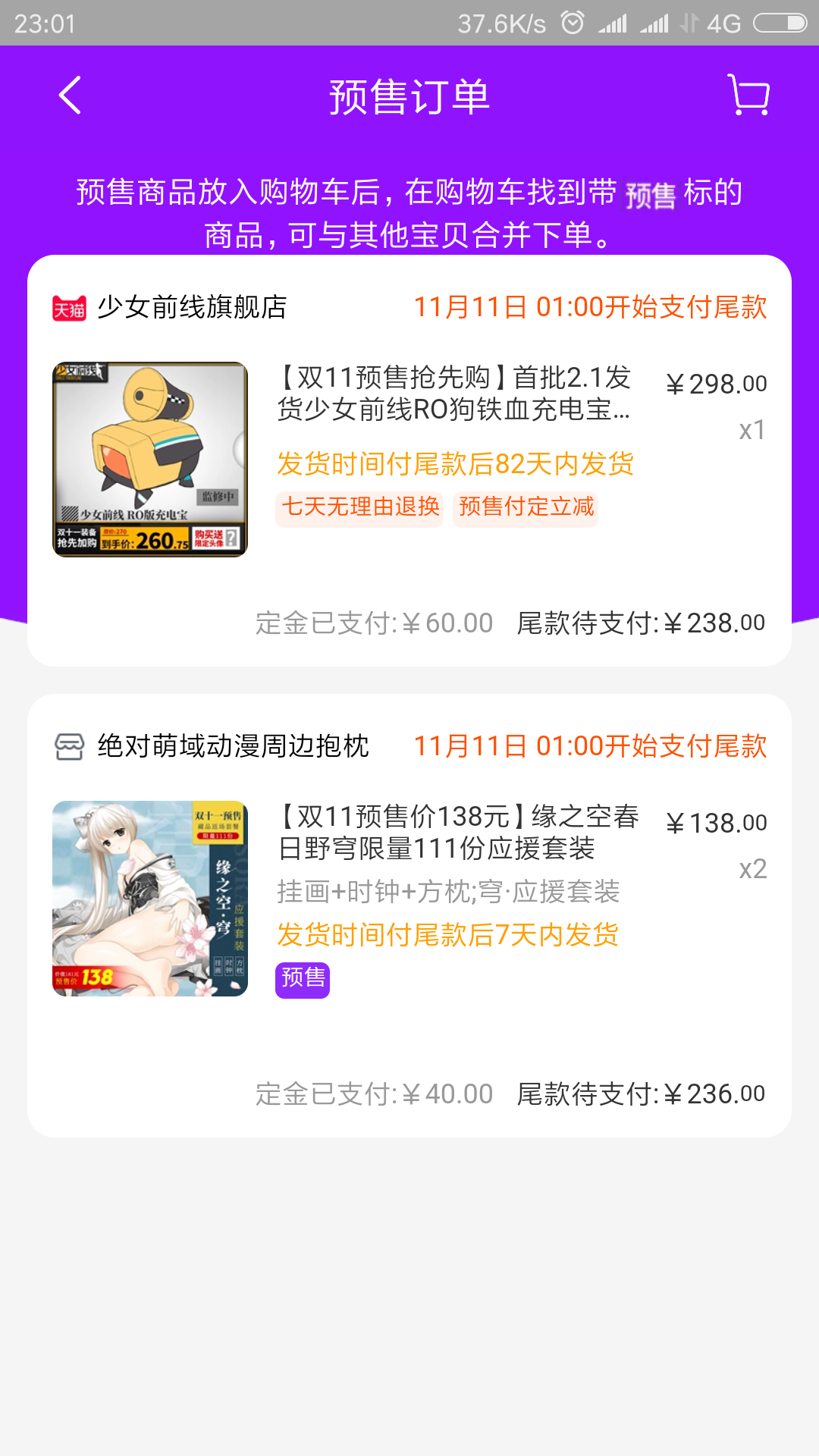This screenshot has height=1456, width=819.
Task: Tap the x2 quantity indicator
Action: point(754,869)
